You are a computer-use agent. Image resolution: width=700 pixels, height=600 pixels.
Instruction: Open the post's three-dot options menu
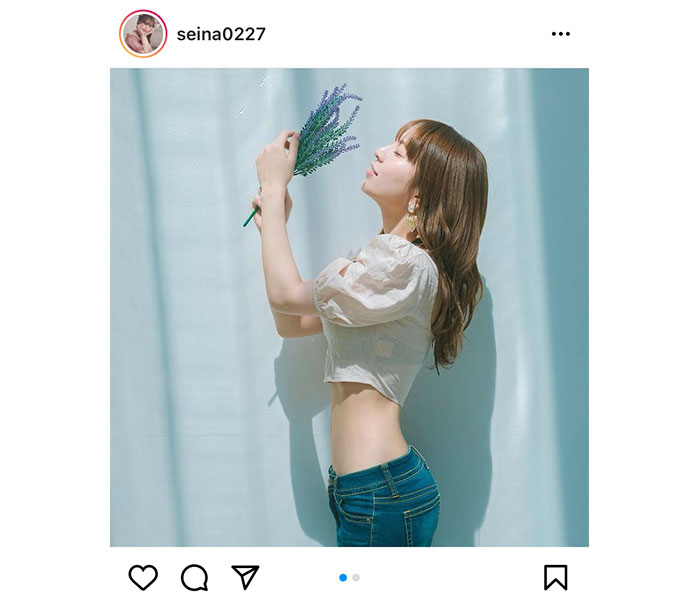point(560,35)
